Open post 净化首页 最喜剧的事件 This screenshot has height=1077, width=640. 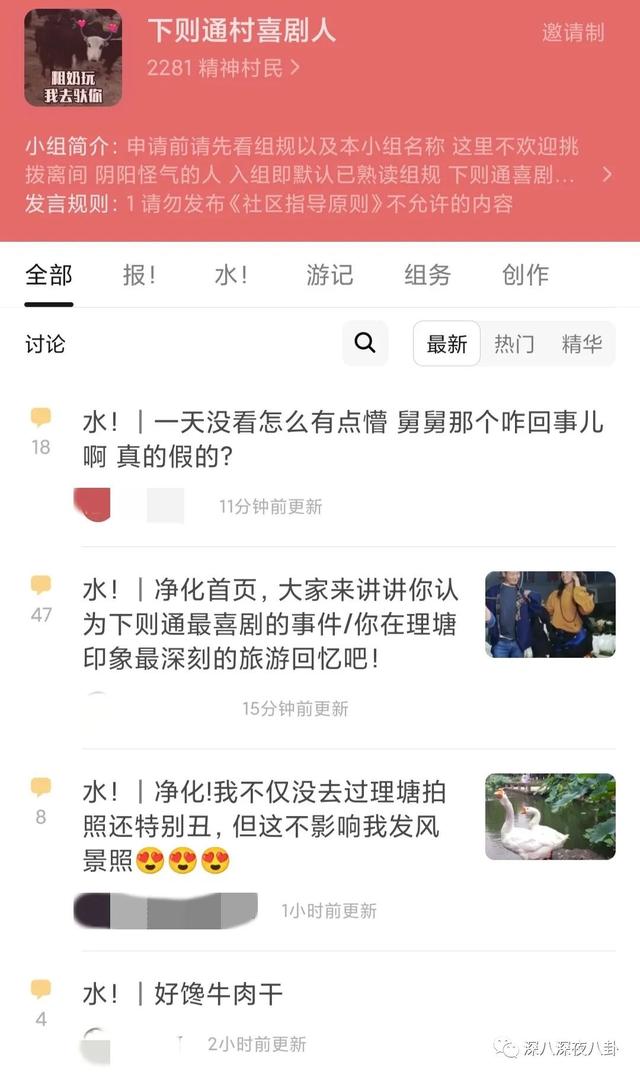pos(270,626)
